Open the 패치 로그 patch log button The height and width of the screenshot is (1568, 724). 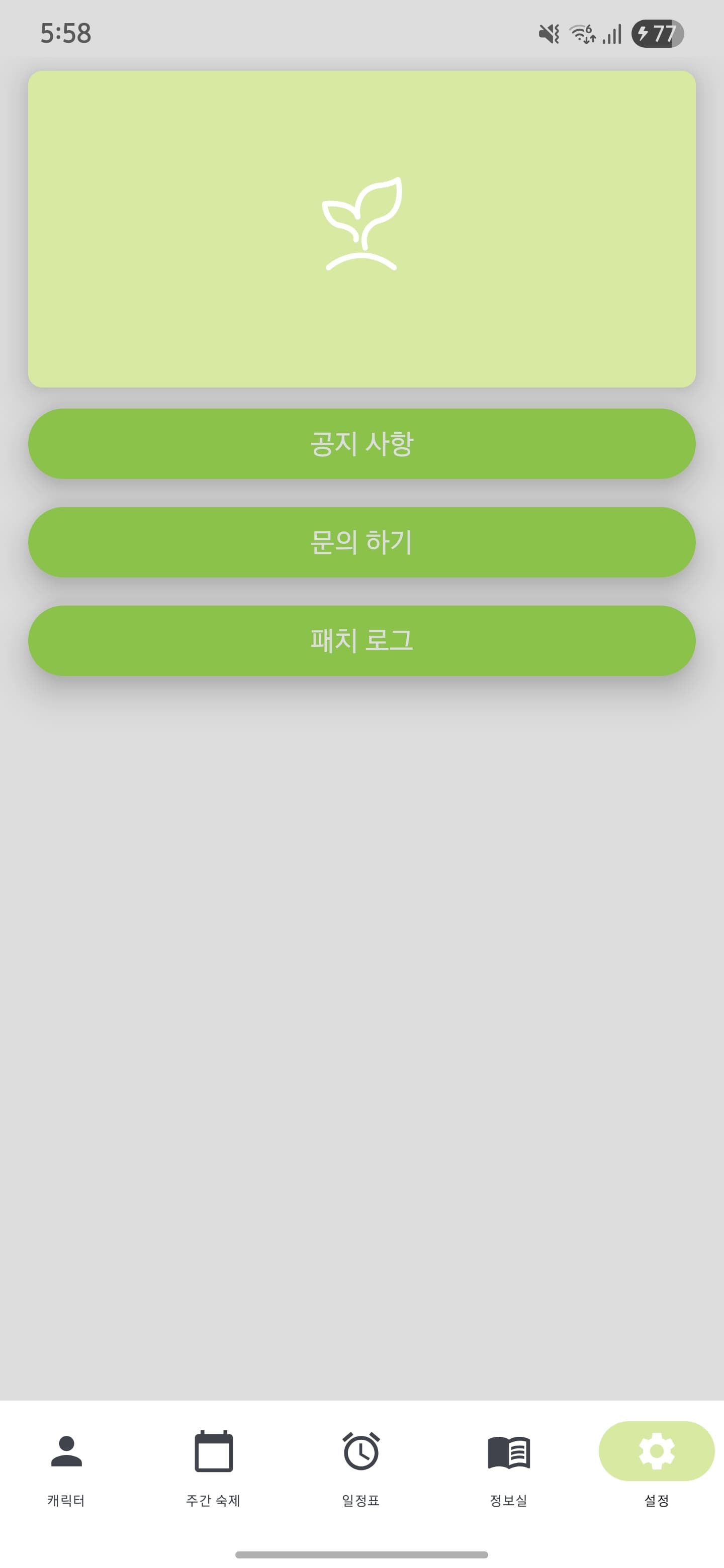click(361, 639)
